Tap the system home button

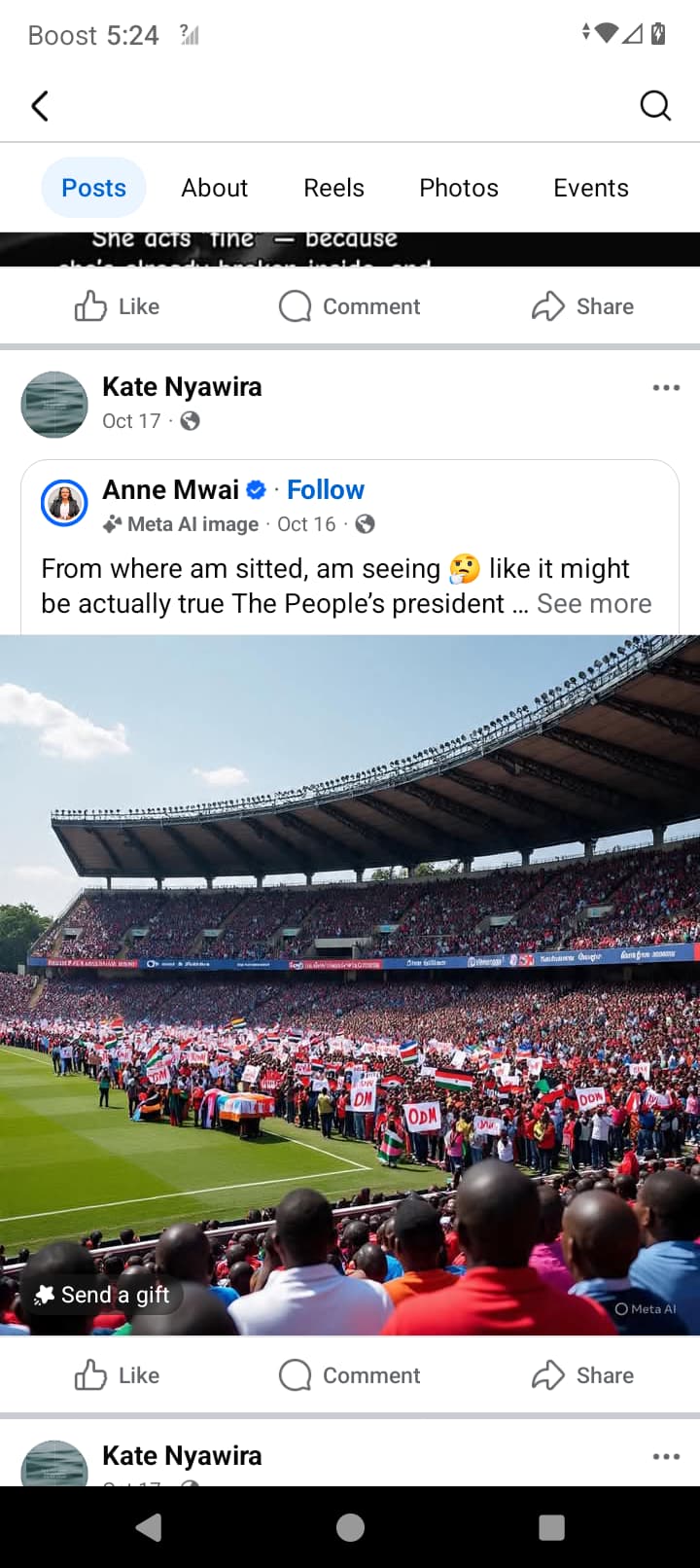tap(350, 1527)
